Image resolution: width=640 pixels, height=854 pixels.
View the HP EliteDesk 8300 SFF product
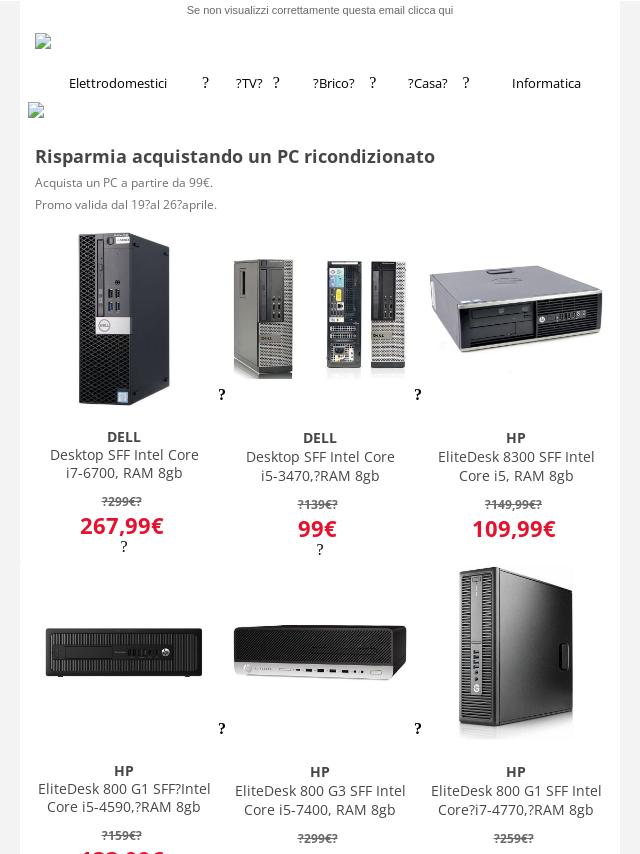pyautogui.click(x=516, y=310)
